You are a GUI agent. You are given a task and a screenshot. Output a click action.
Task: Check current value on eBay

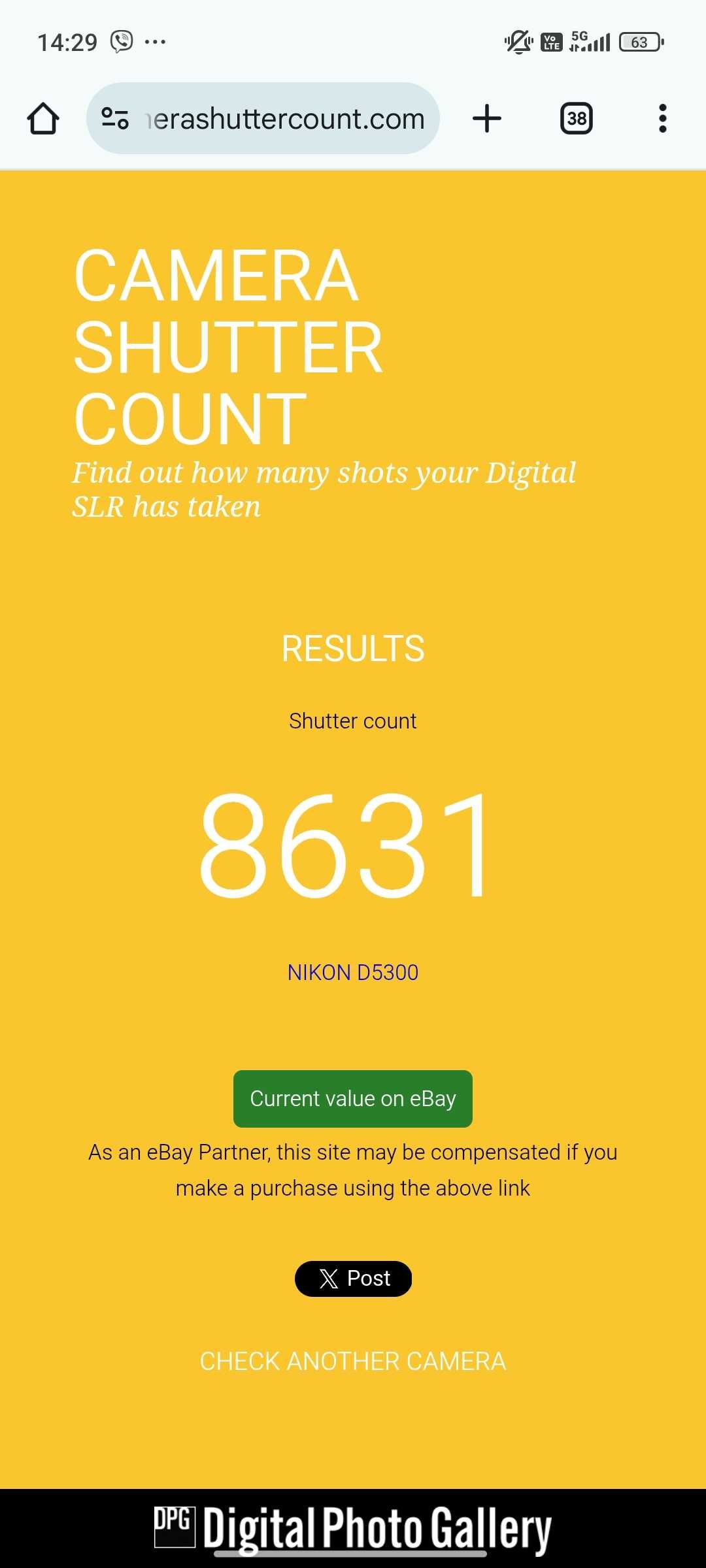coord(352,1099)
